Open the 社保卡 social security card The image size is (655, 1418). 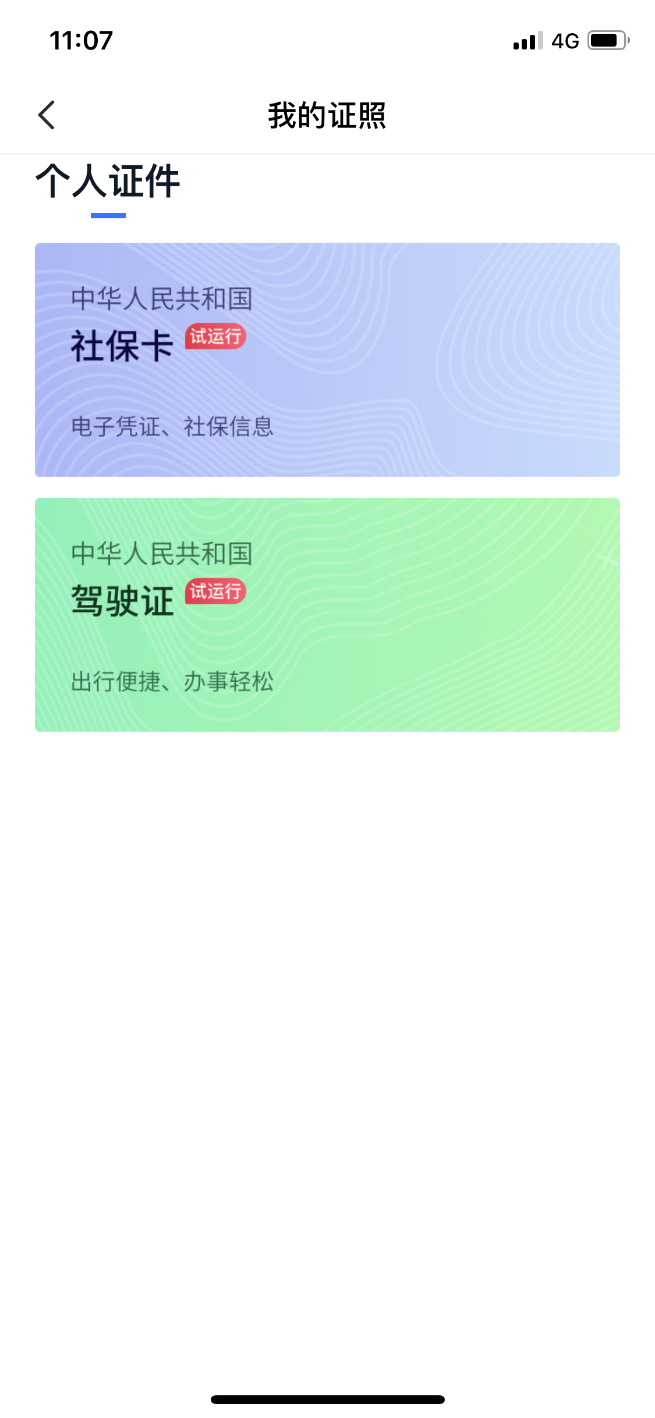(327, 360)
